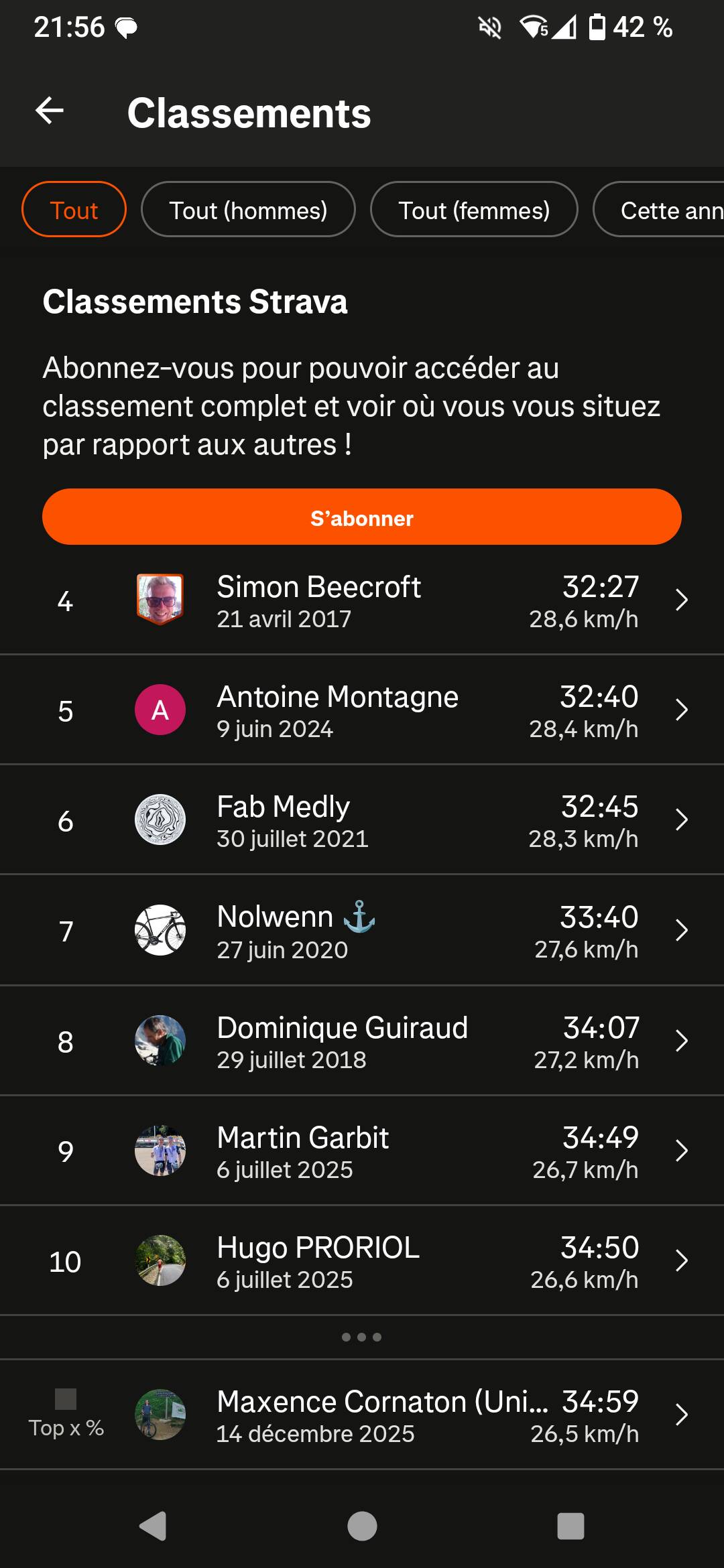This screenshot has height=1568, width=724.
Task: View Hugo PRORIOL's leaderboard entry
Action: 362,1261
